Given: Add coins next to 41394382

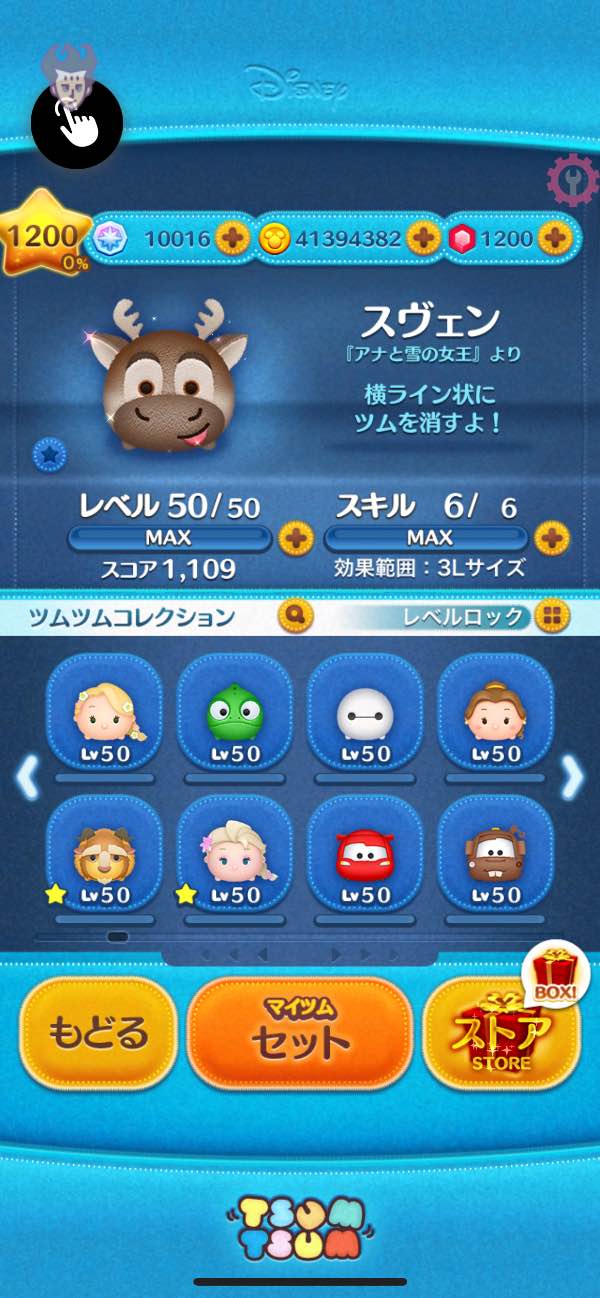Looking at the screenshot, I should [422, 238].
